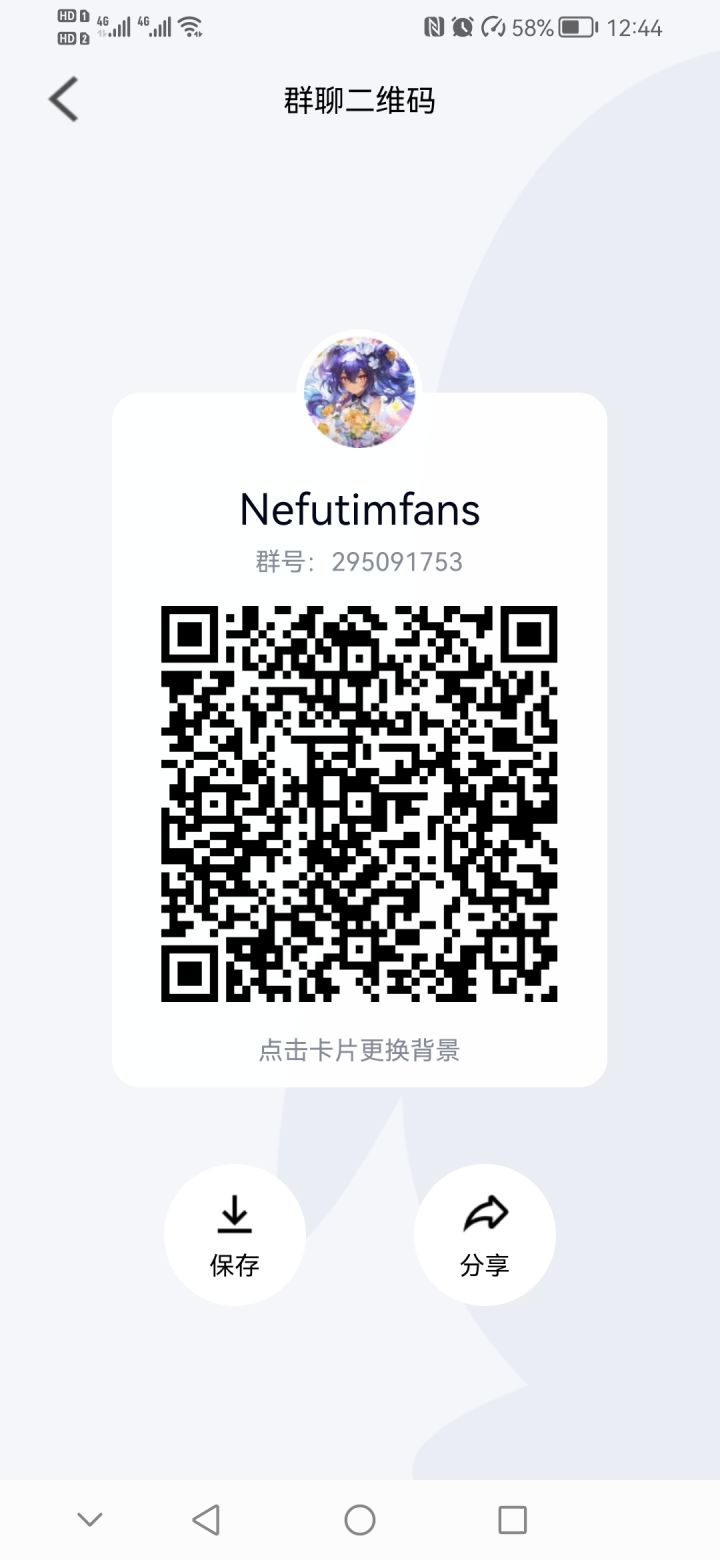The width and height of the screenshot is (720, 1560).
Task: Tap the card to change background
Action: pos(360,1051)
